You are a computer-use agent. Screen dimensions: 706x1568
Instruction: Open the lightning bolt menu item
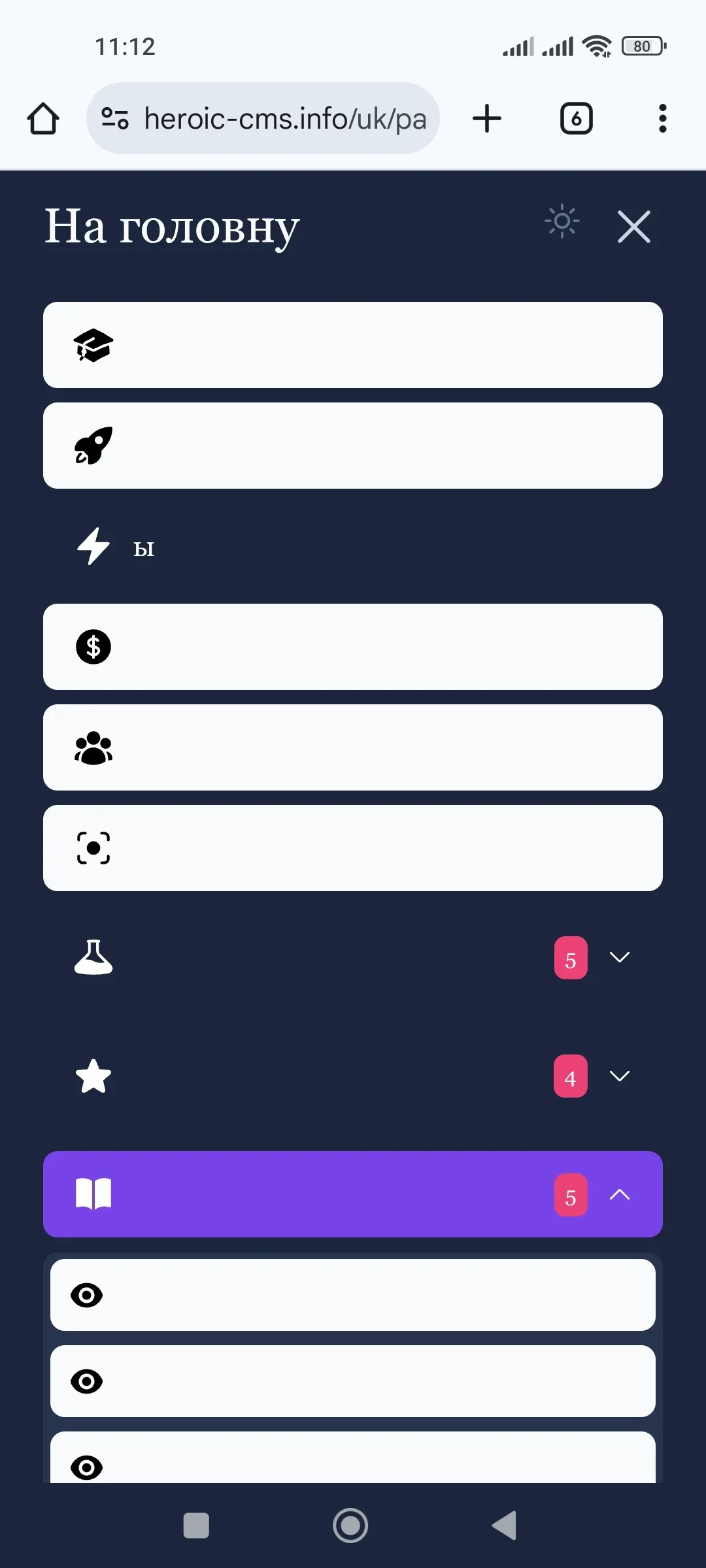tap(353, 546)
